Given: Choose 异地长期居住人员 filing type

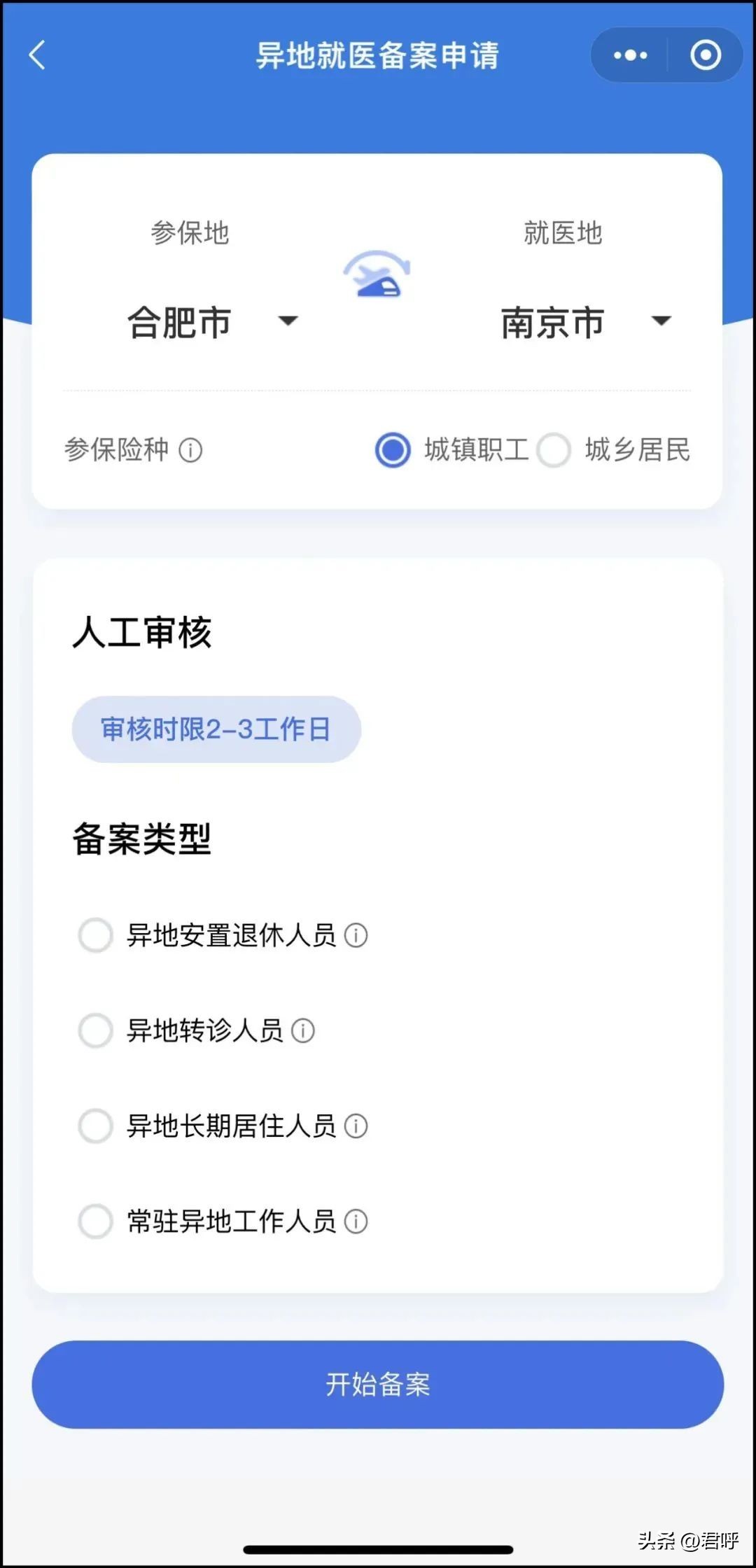Looking at the screenshot, I should click(x=96, y=1126).
